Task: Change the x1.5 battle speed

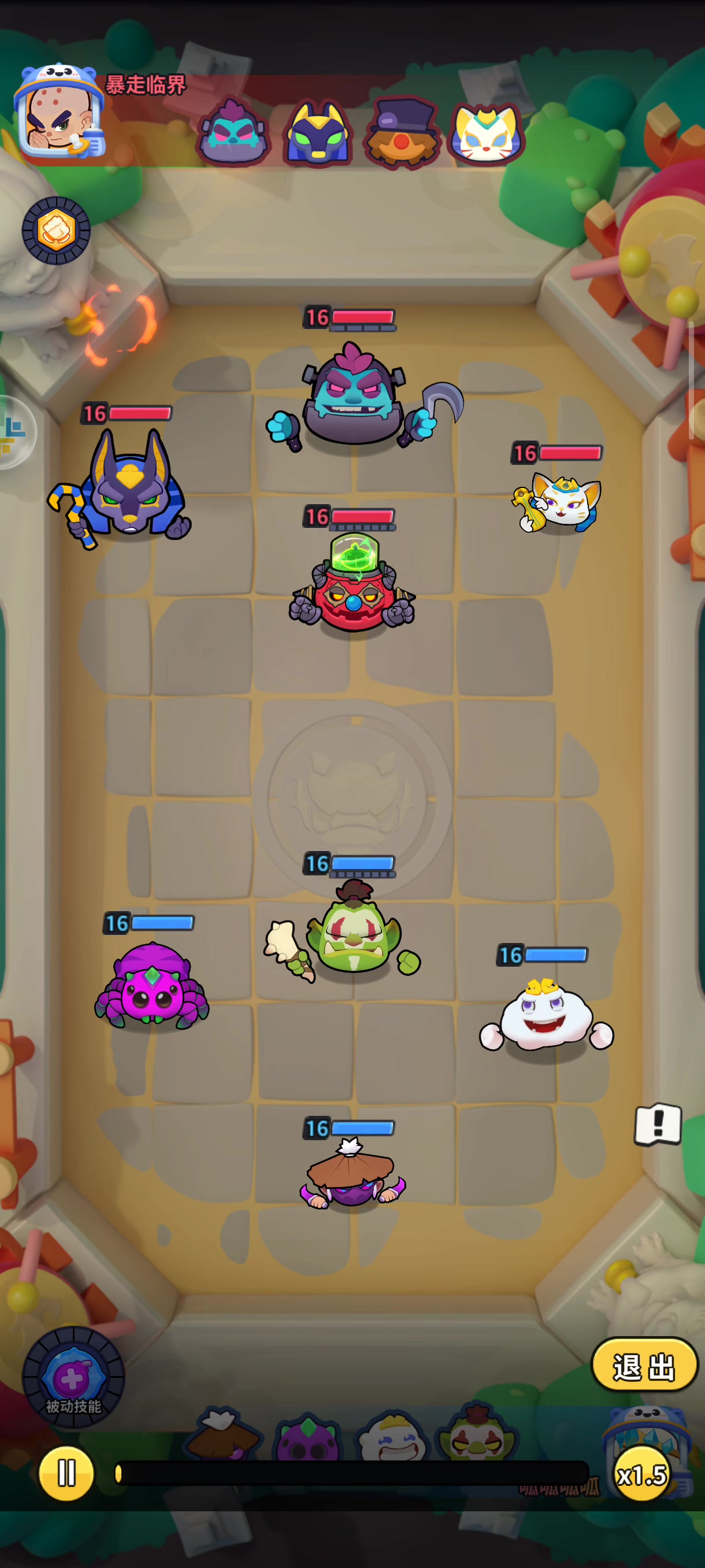Action: [642, 1474]
